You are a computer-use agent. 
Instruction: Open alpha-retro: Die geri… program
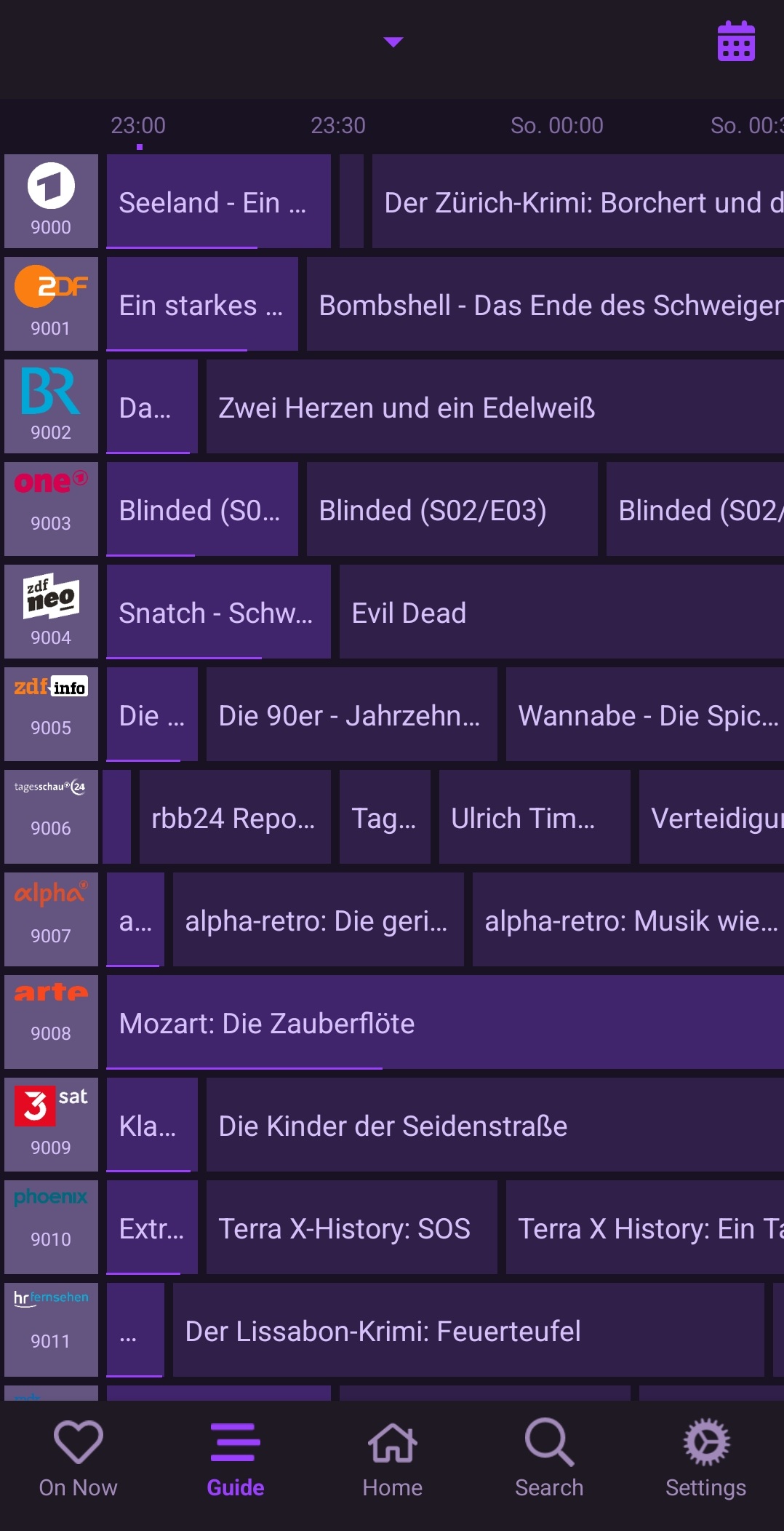(x=319, y=920)
